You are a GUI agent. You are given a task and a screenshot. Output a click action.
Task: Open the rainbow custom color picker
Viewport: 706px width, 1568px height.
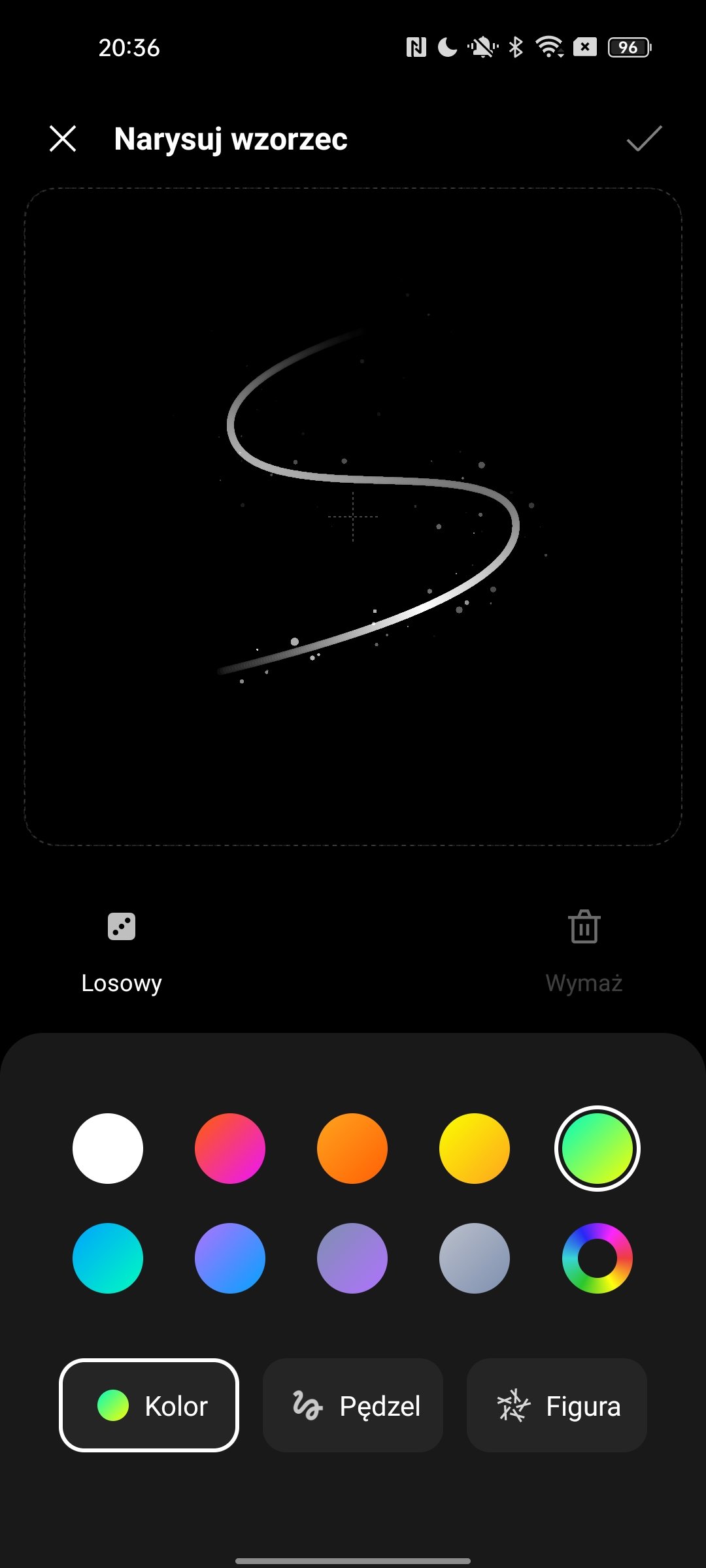[x=597, y=1258]
